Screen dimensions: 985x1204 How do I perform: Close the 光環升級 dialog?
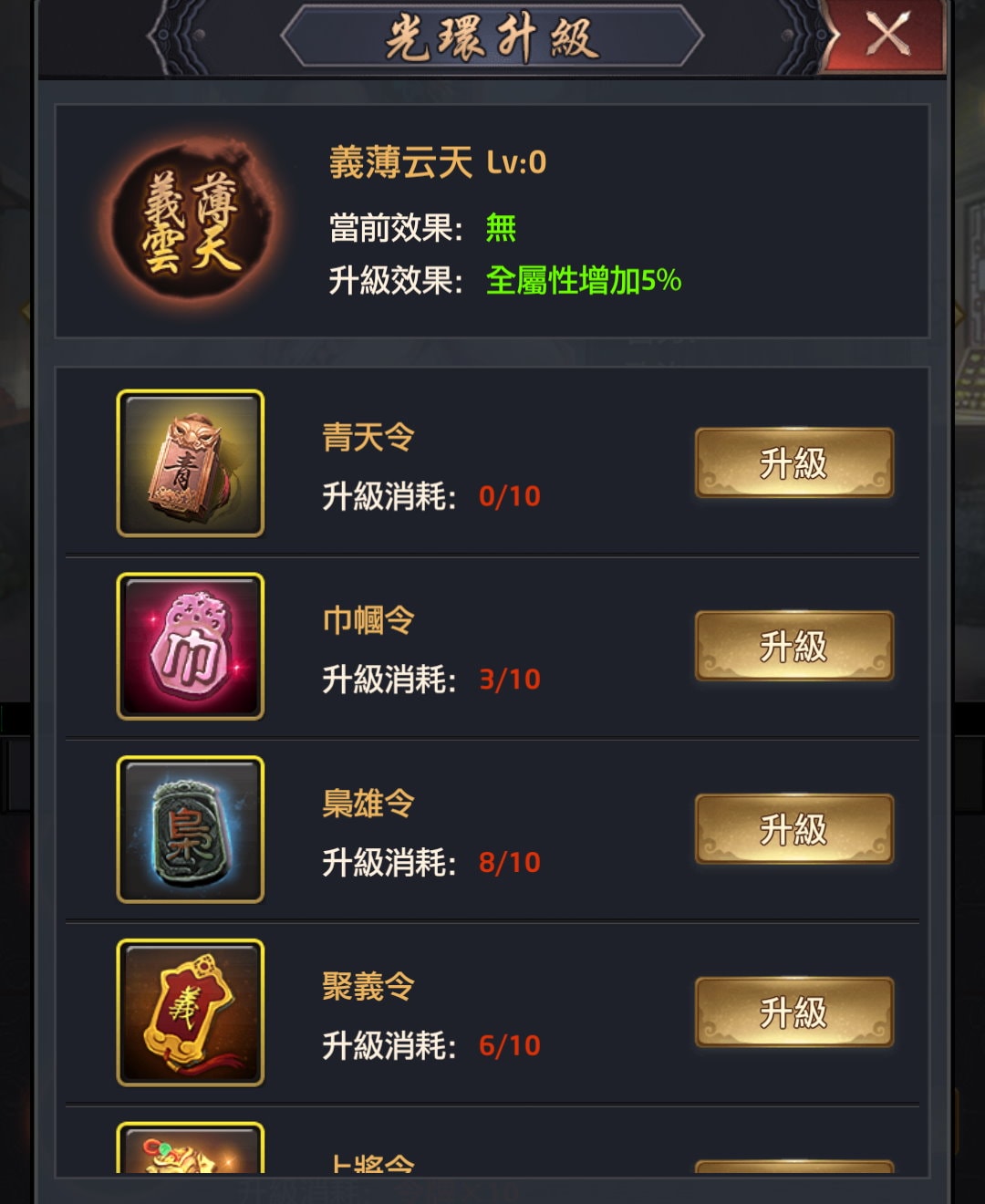click(x=886, y=36)
